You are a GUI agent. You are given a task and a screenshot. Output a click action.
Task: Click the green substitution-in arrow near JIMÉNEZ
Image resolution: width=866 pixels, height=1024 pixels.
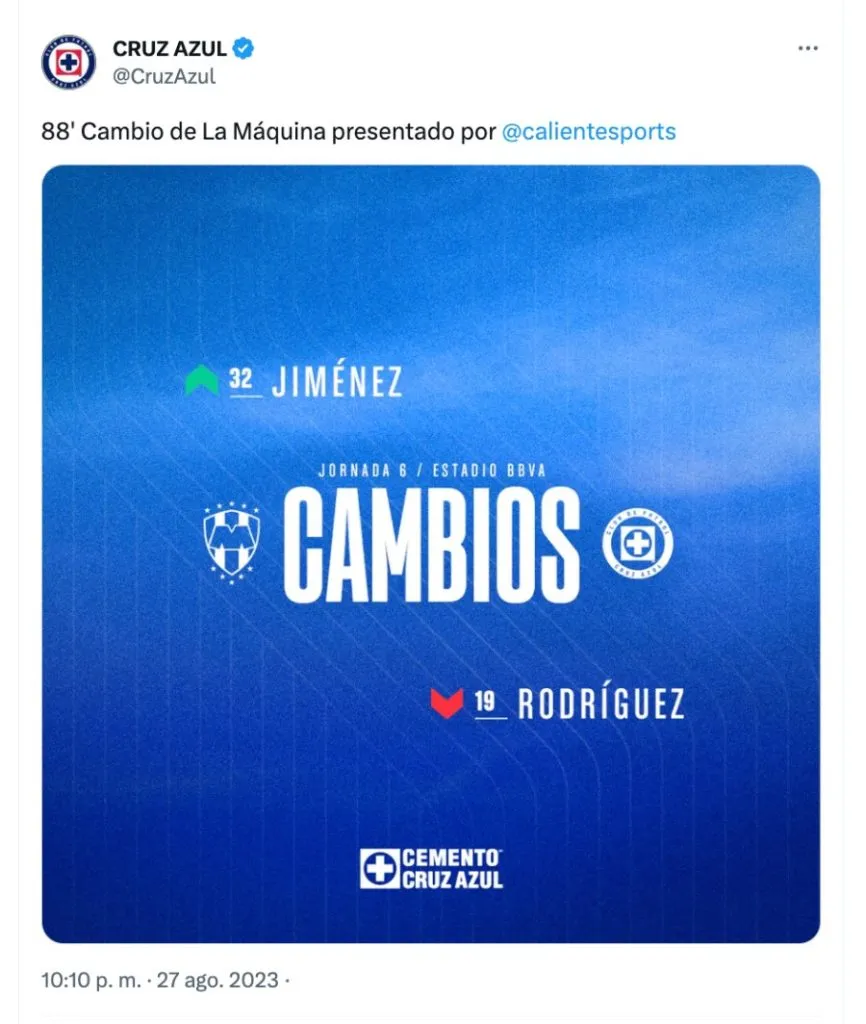[x=199, y=378]
